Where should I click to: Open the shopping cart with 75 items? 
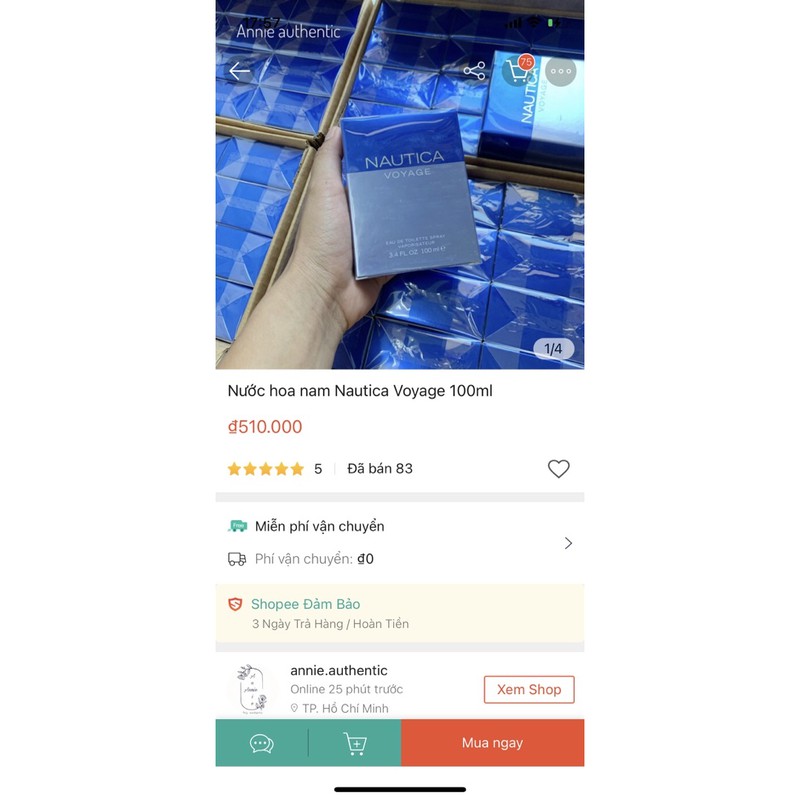coord(518,71)
